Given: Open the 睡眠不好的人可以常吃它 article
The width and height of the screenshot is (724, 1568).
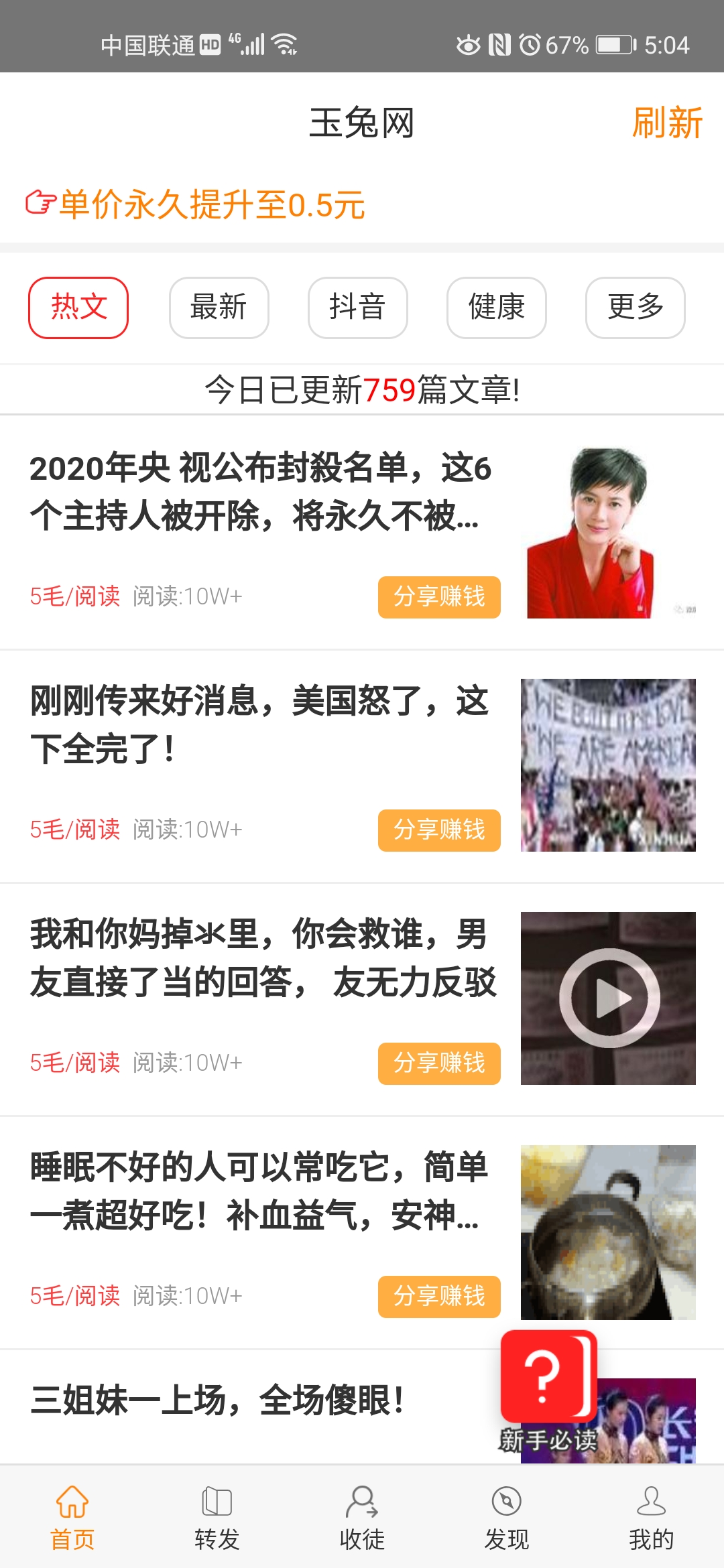Looking at the screenshot, I should click(261, 1191).
